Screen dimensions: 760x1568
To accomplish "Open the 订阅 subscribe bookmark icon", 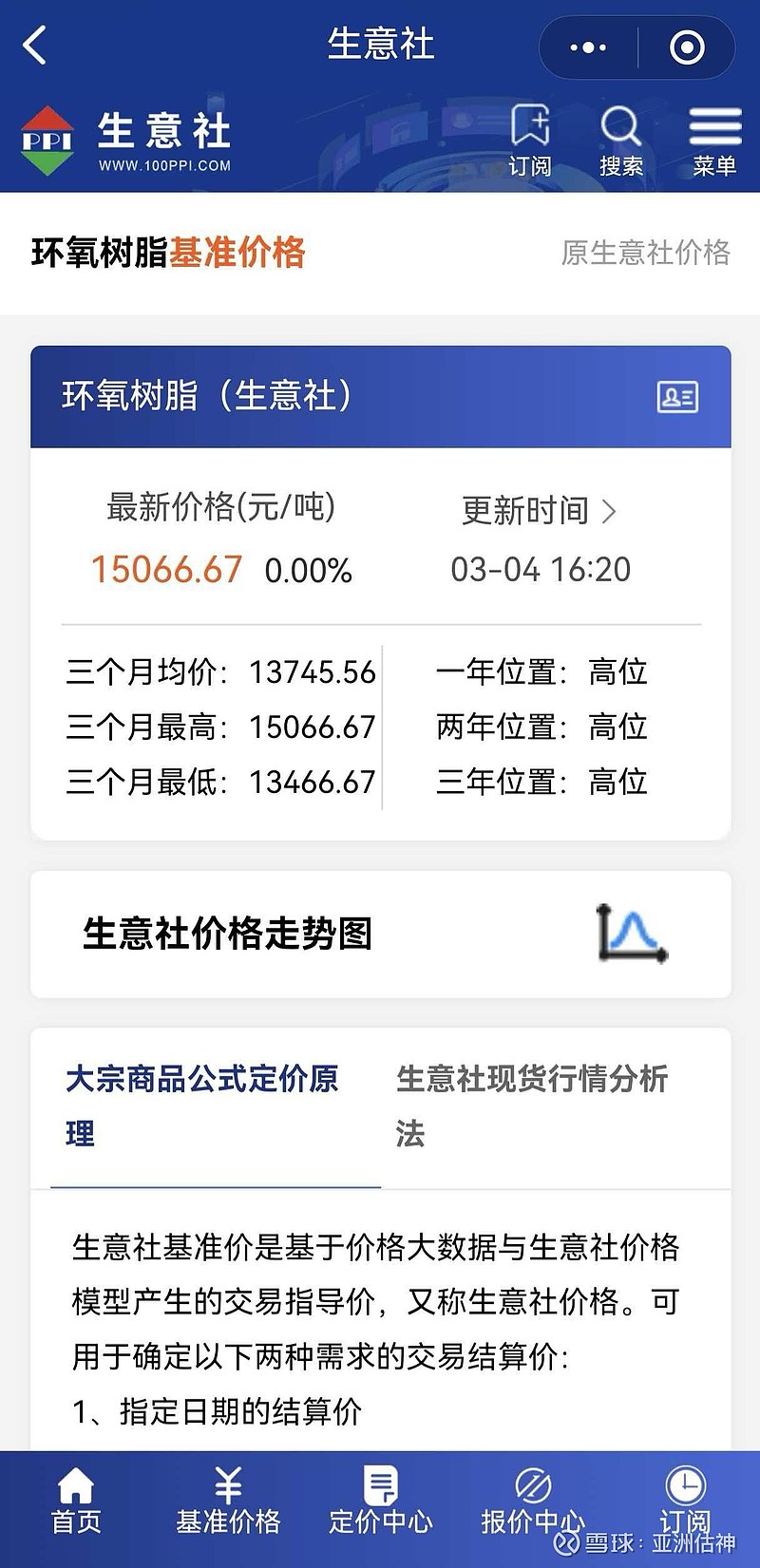I will tap(532, 126).
